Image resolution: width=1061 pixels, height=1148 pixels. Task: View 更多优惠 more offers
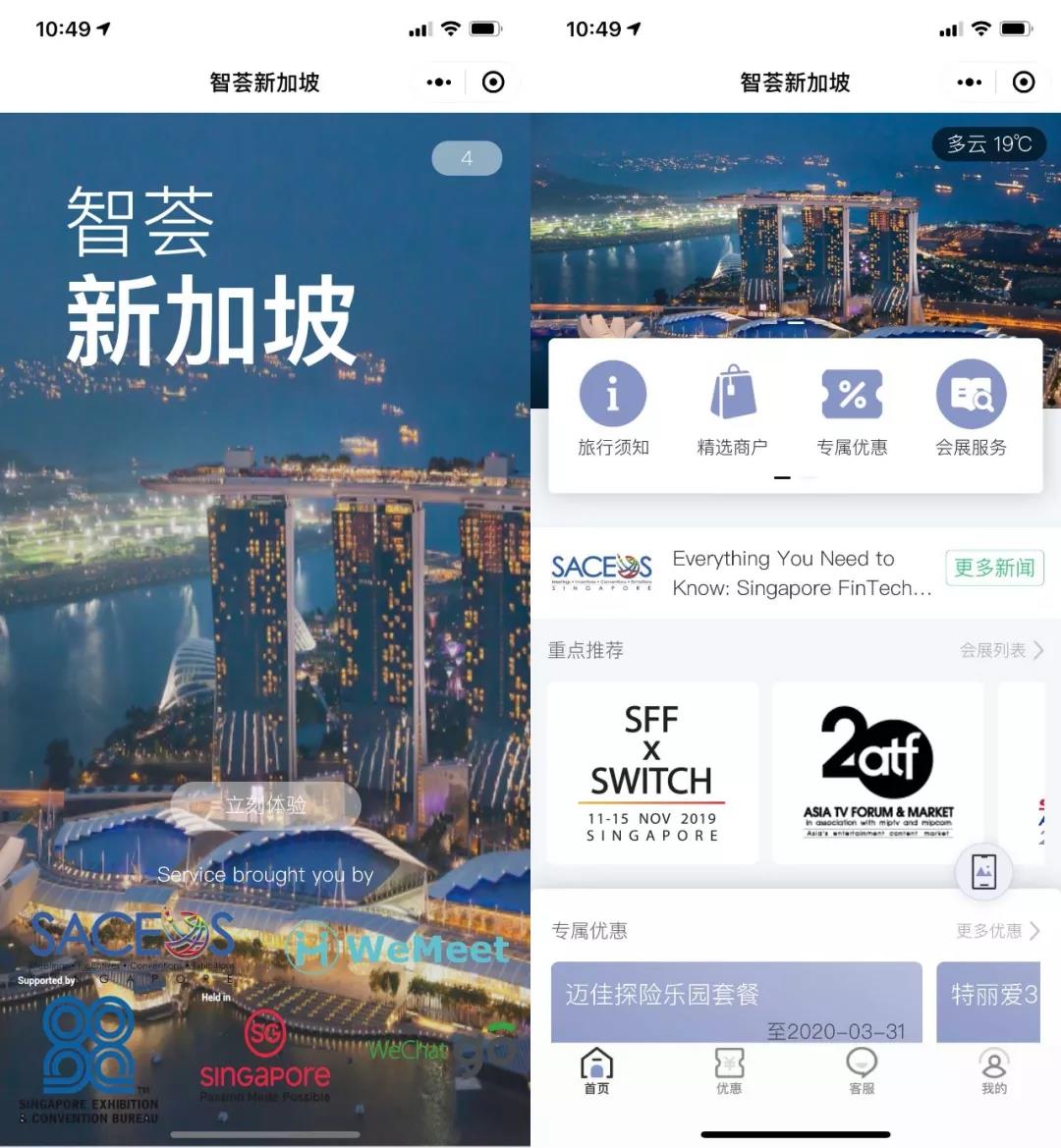pos(996,930)
